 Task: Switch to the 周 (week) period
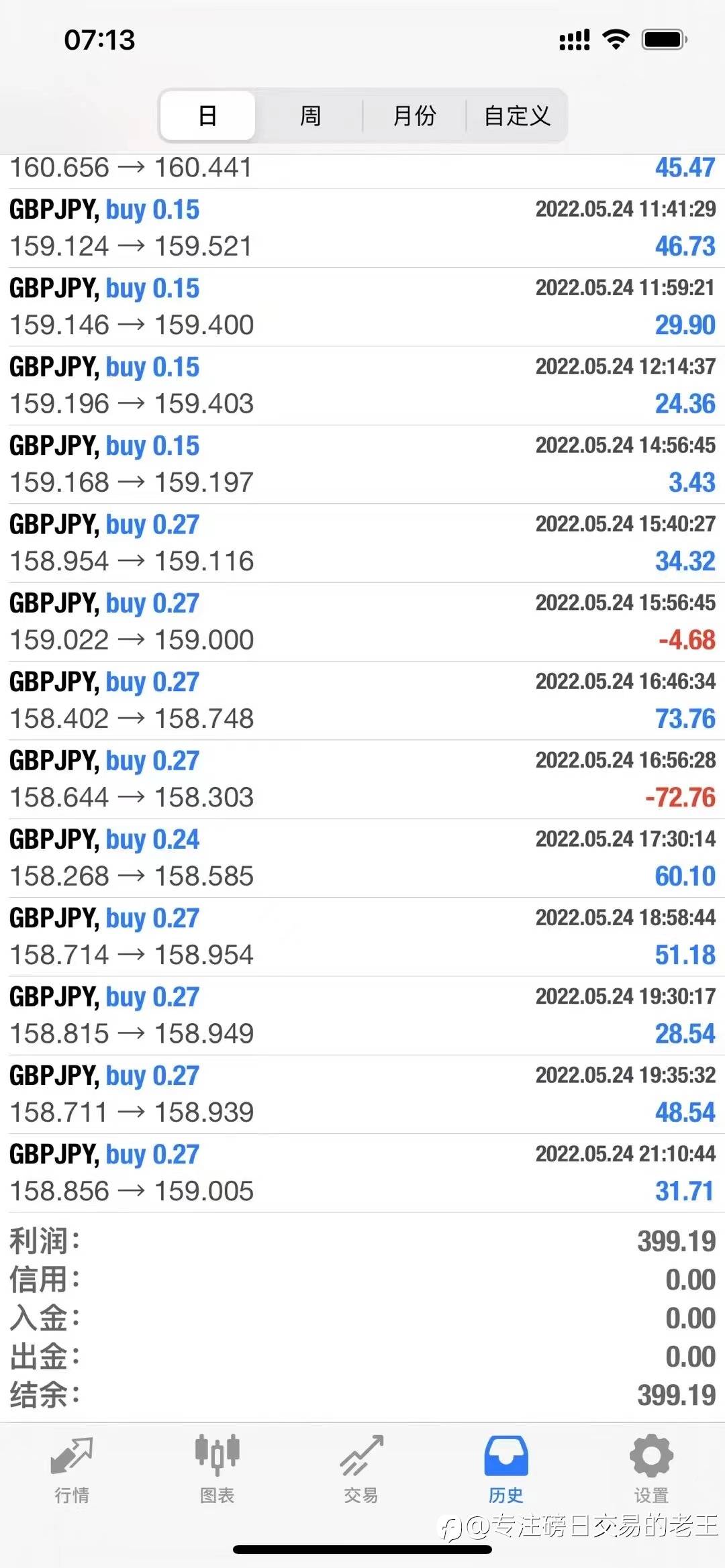click(x=310, y=115)
